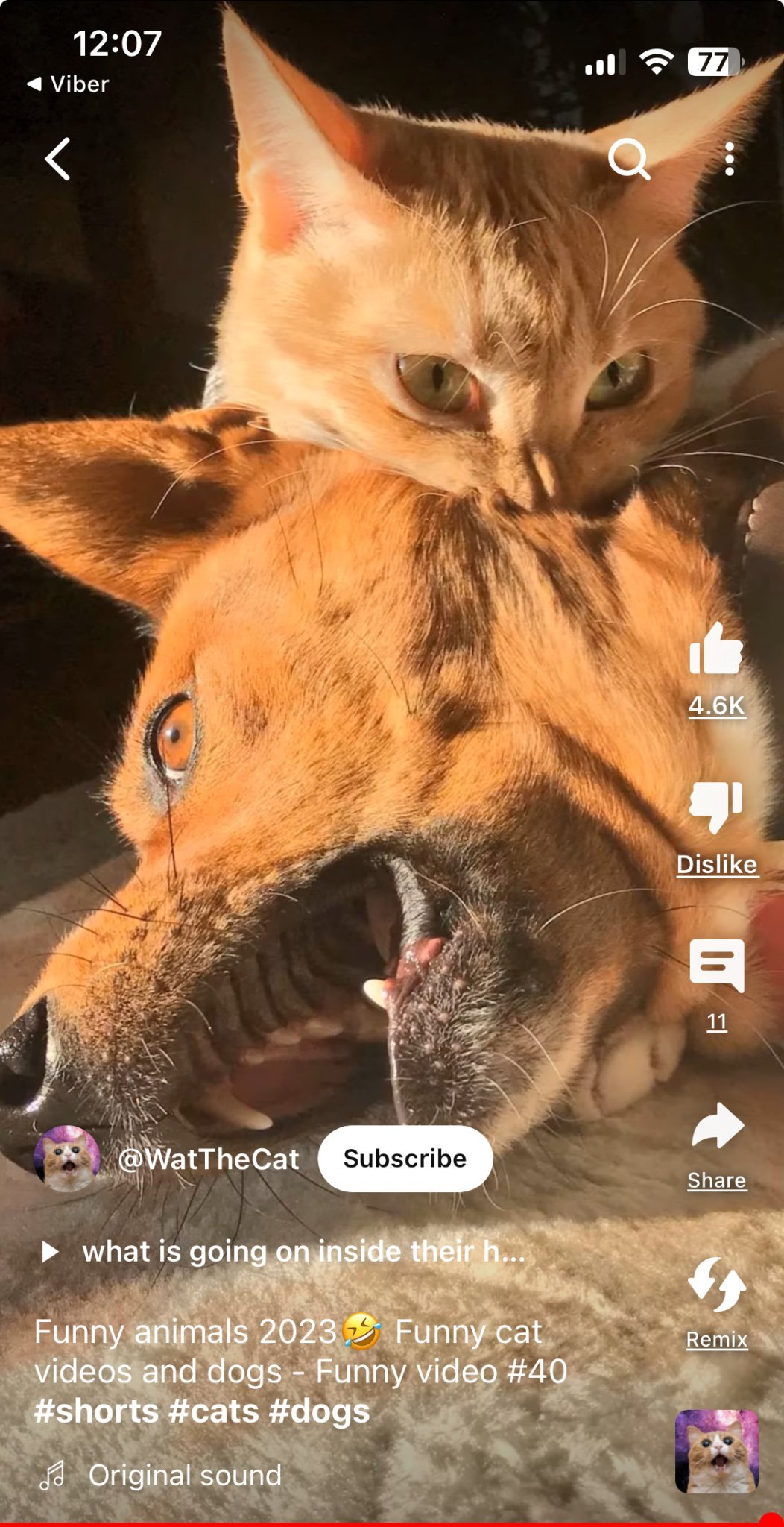Open the three-dot overflow menu
Screen dimensions: 784x1527
click(730, 159)
